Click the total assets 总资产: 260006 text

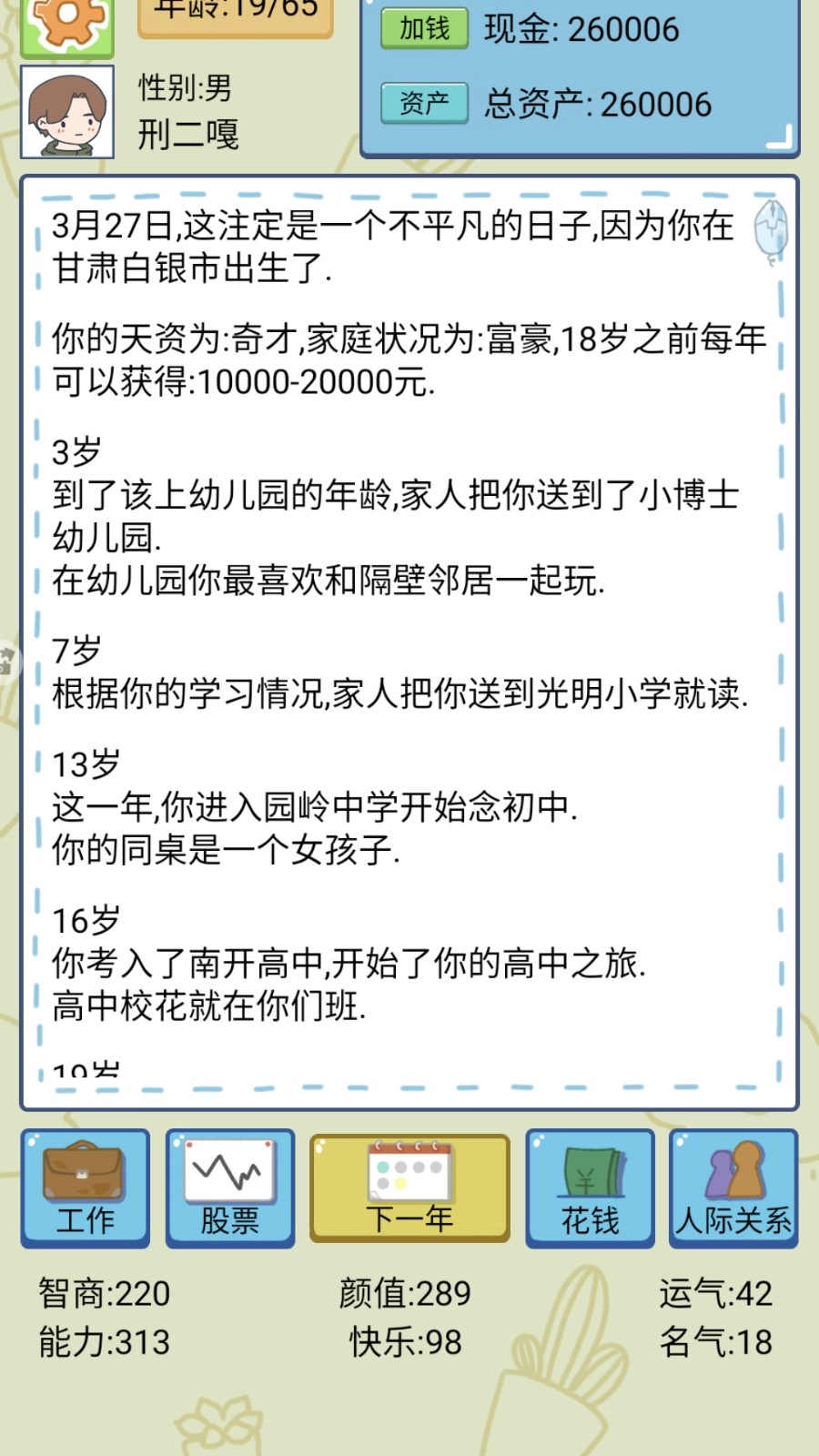(x=597, y=106)
